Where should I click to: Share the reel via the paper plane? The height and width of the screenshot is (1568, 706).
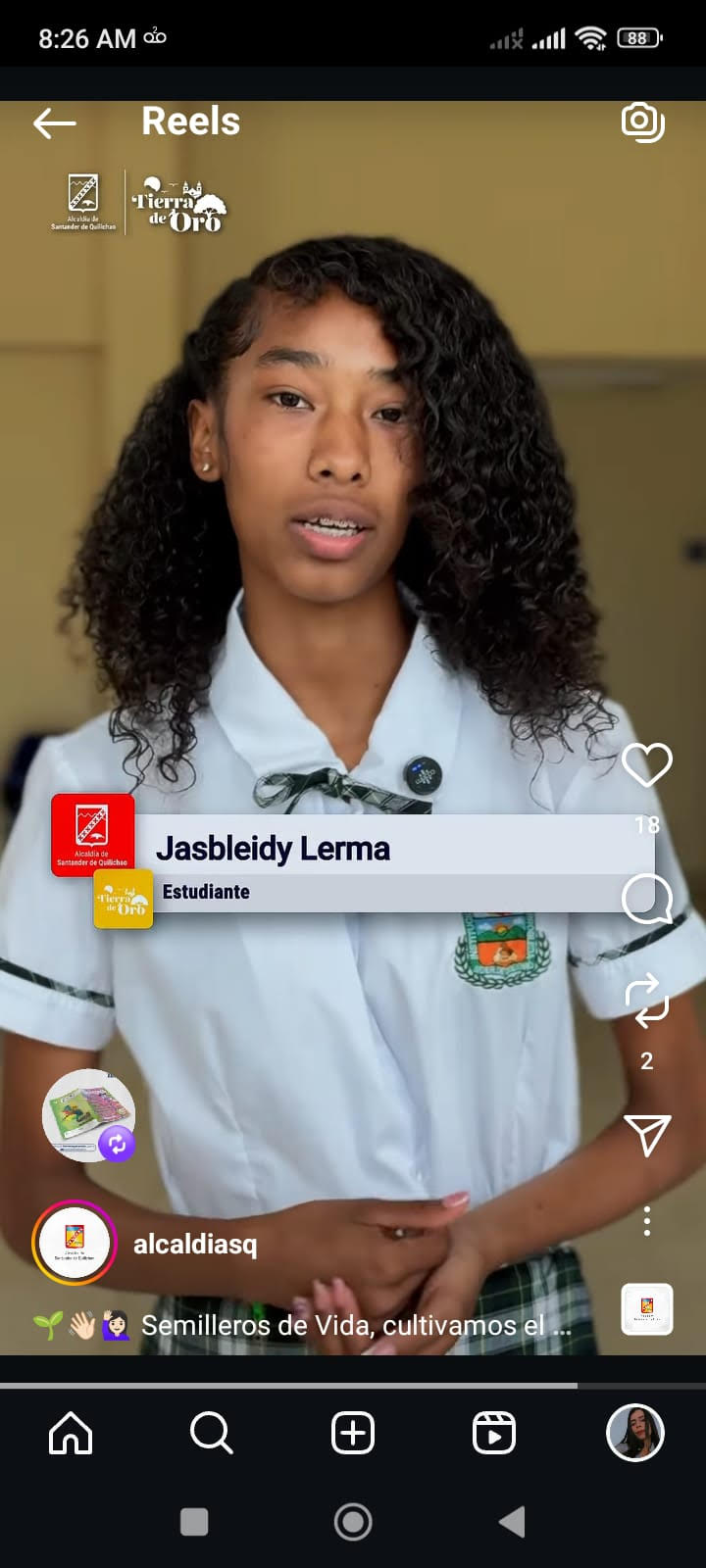[646, 1135]
